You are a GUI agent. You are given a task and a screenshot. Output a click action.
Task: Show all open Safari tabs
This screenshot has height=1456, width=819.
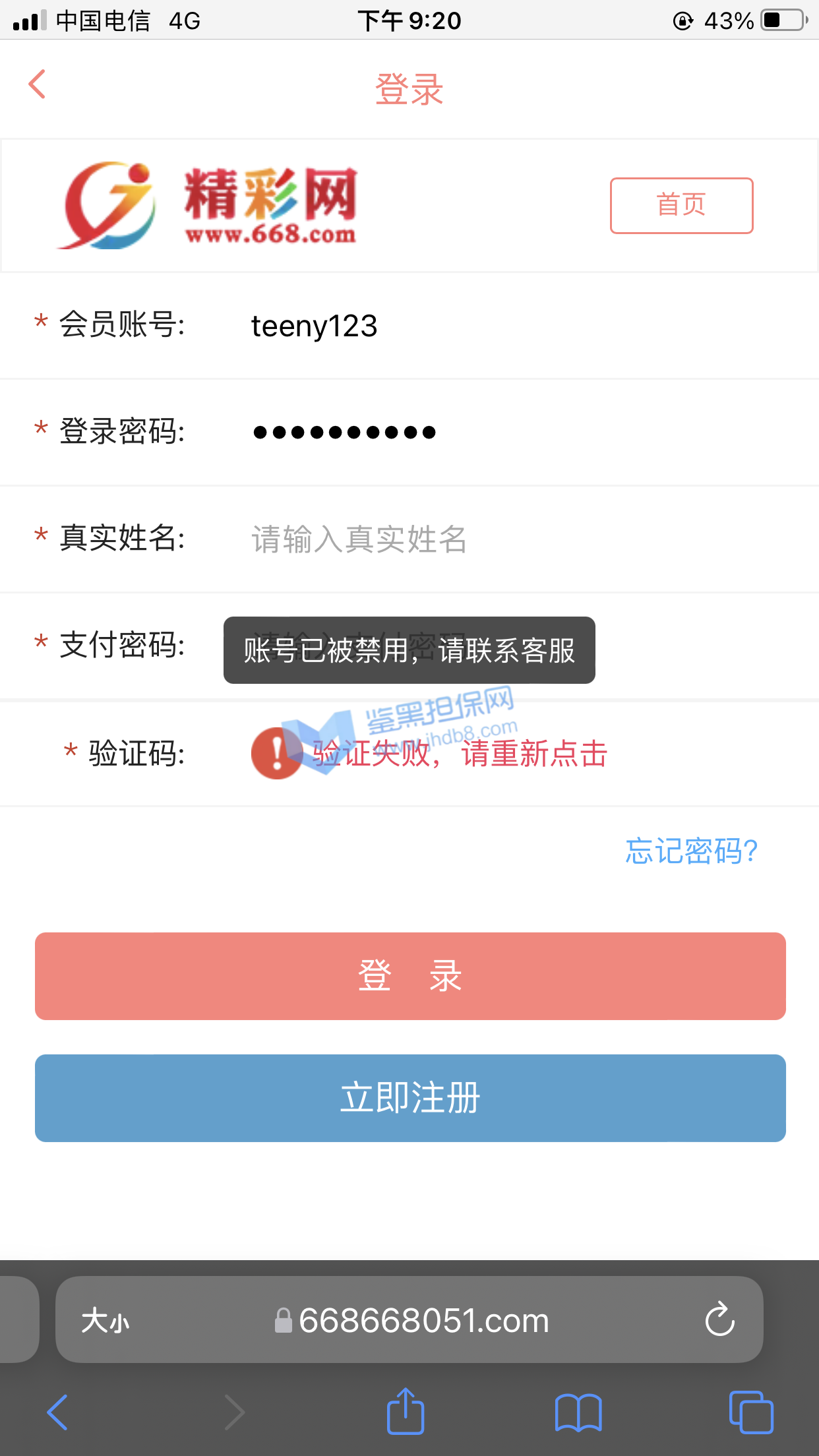(x=751, y=1412)
